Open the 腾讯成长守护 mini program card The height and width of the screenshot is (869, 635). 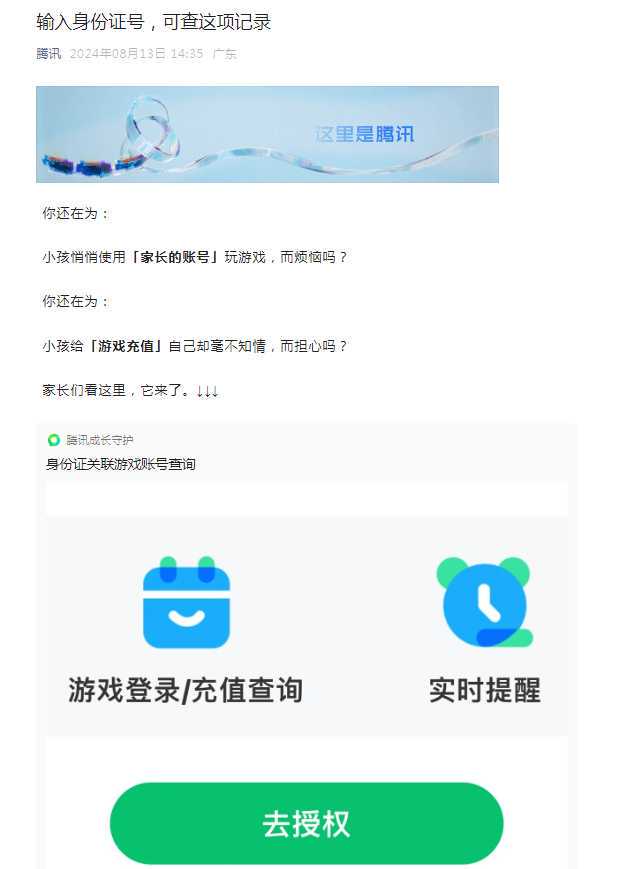click(306, 640)
